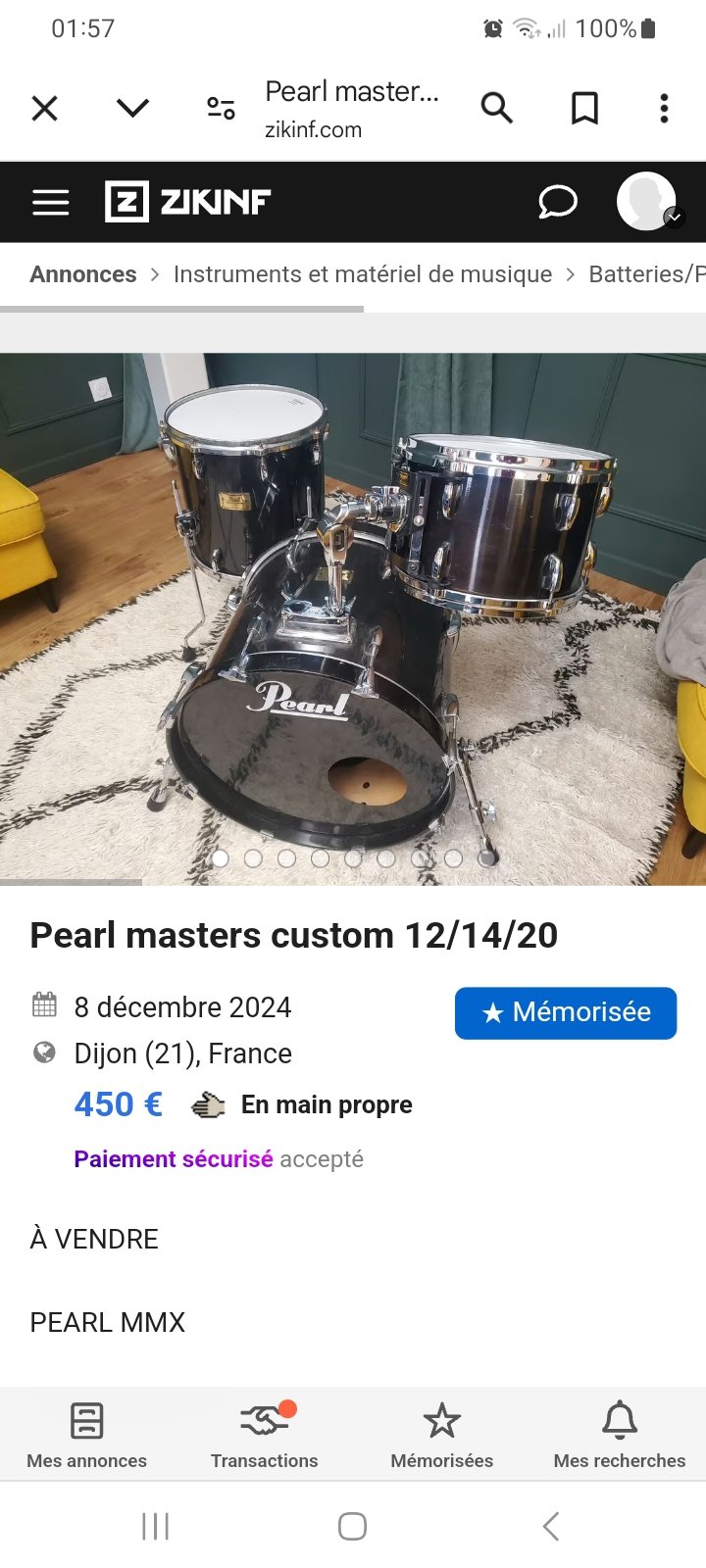706x1568 pixels.
Task: Go back with the system back button
Action: [x=551, y=1526]
